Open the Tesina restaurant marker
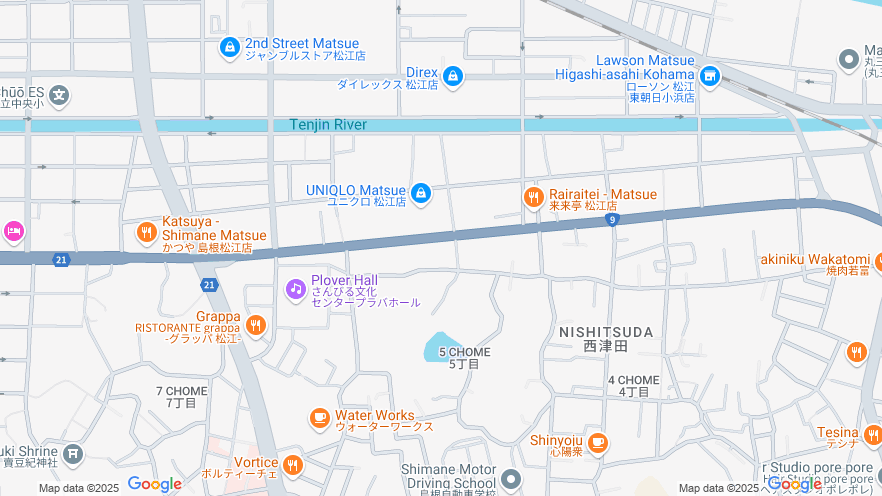Viewport: 882px width, 496px height. click(x=872, y=434)
